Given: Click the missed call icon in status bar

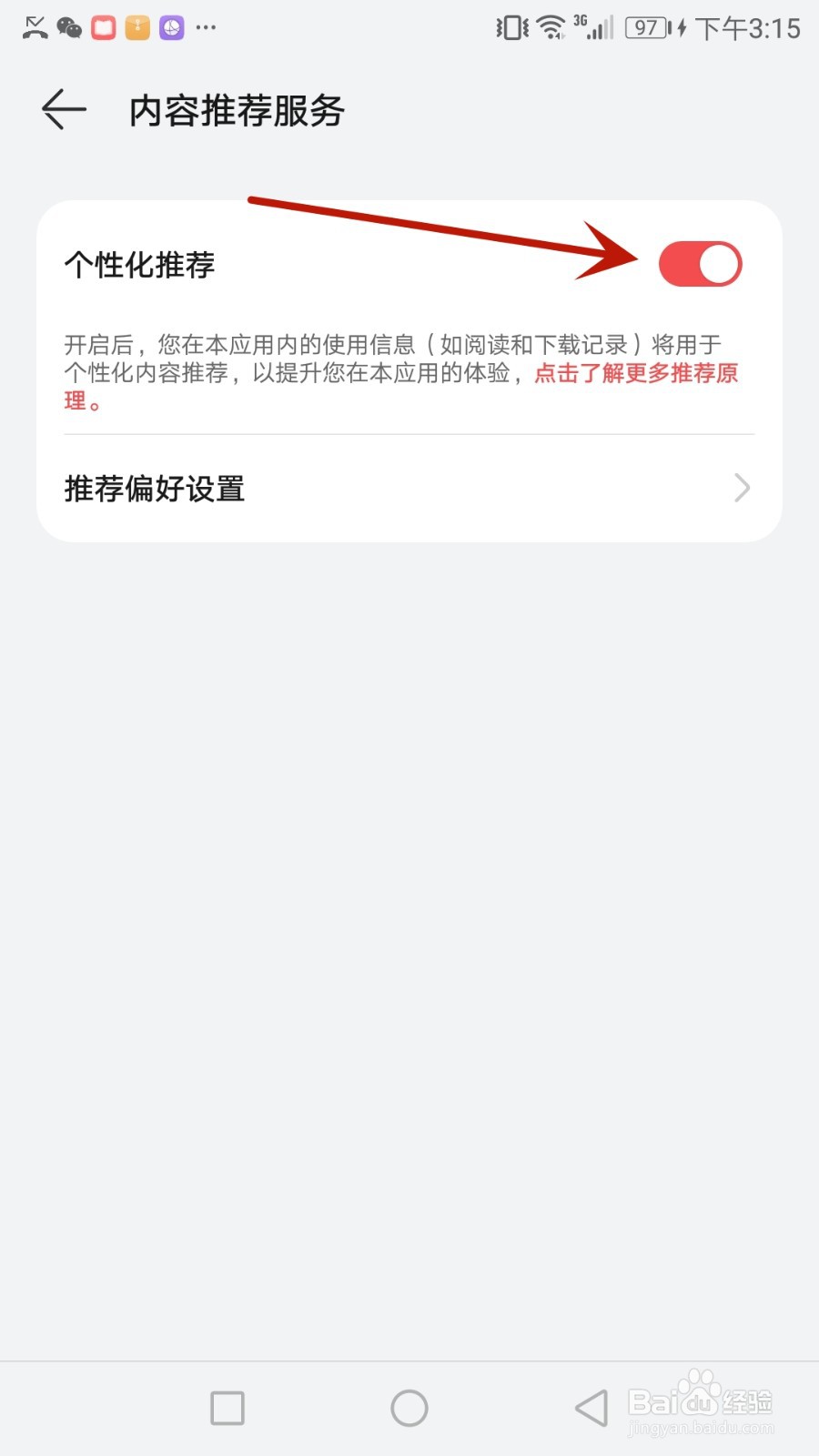Looking at the screenshot, I should (x=35, y=26).
